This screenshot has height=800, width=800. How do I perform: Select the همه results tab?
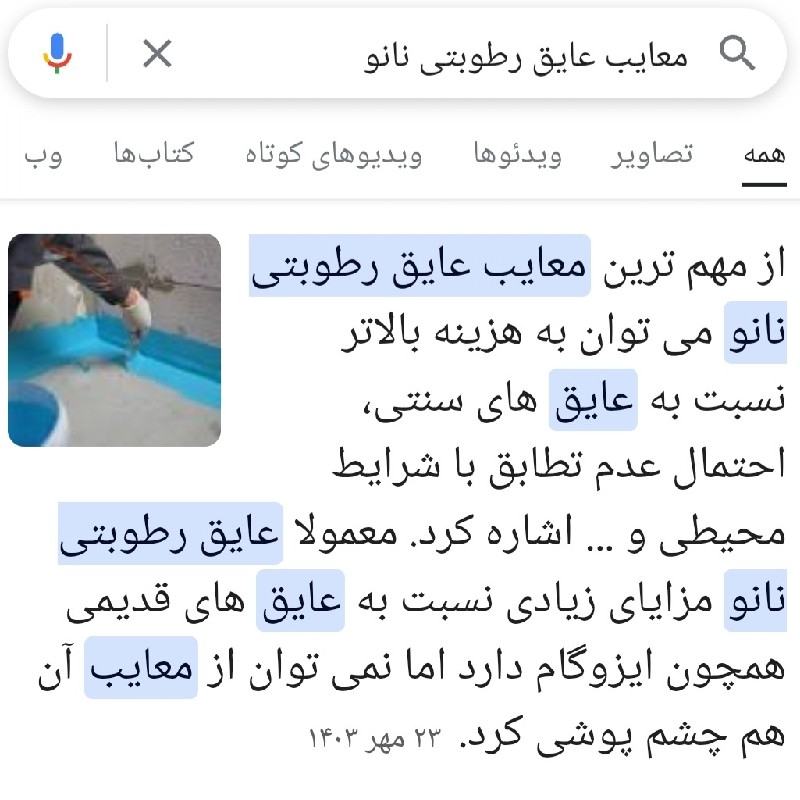(x=764, y=155)
